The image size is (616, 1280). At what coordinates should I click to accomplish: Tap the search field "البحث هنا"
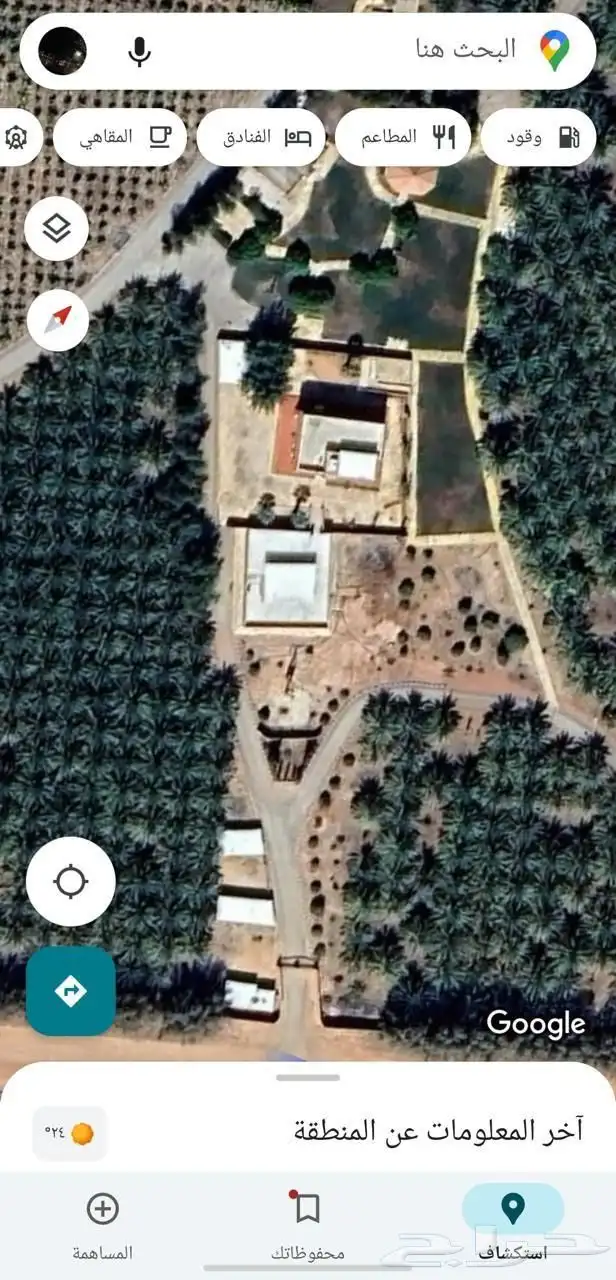(400, 50)
